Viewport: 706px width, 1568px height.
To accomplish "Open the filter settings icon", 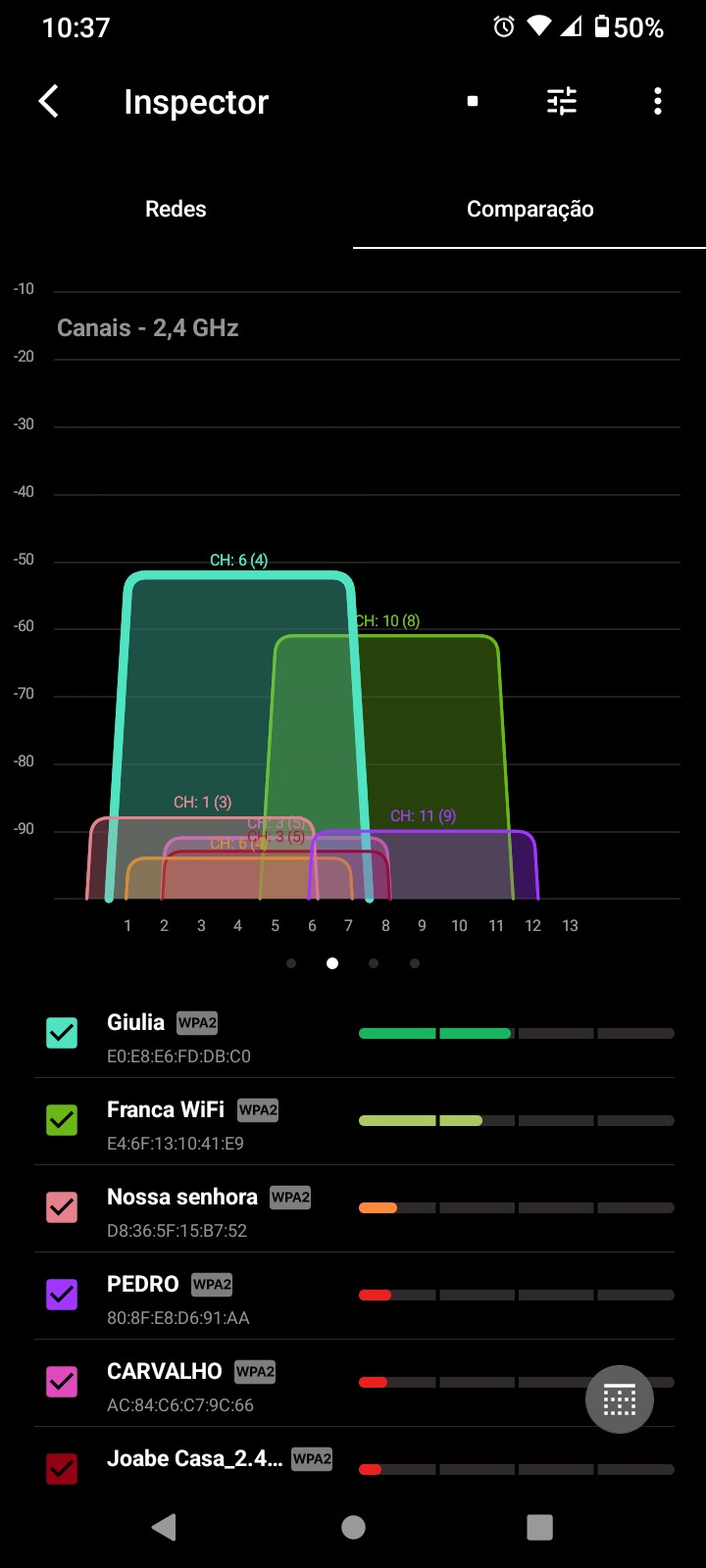I will click(x=562, y=101).
